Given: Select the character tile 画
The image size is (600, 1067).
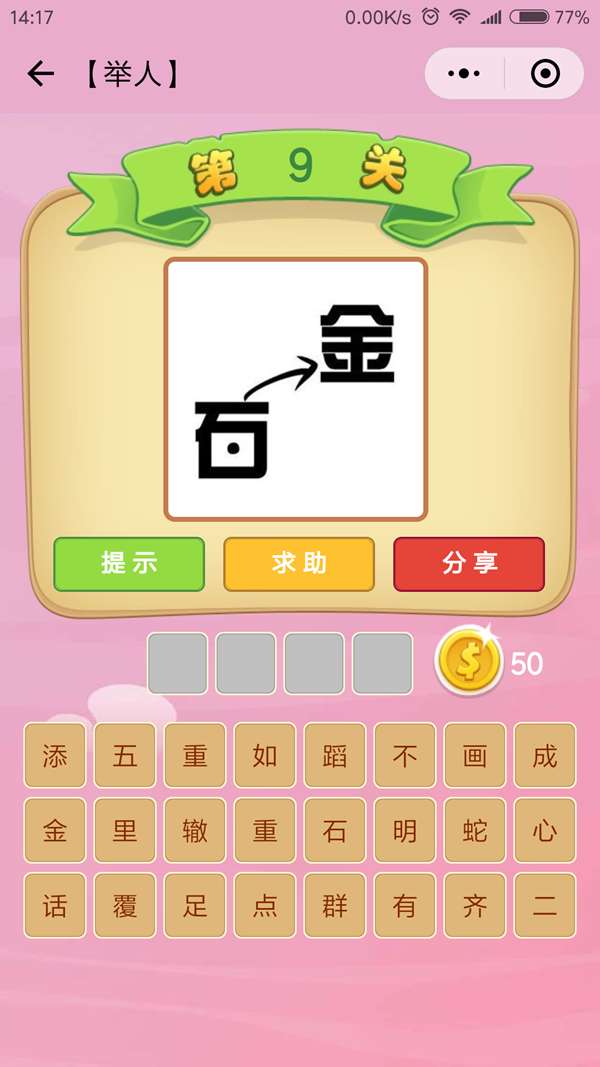Looking at the screenshot, I should pyautogui.click(x=475, y=756).
